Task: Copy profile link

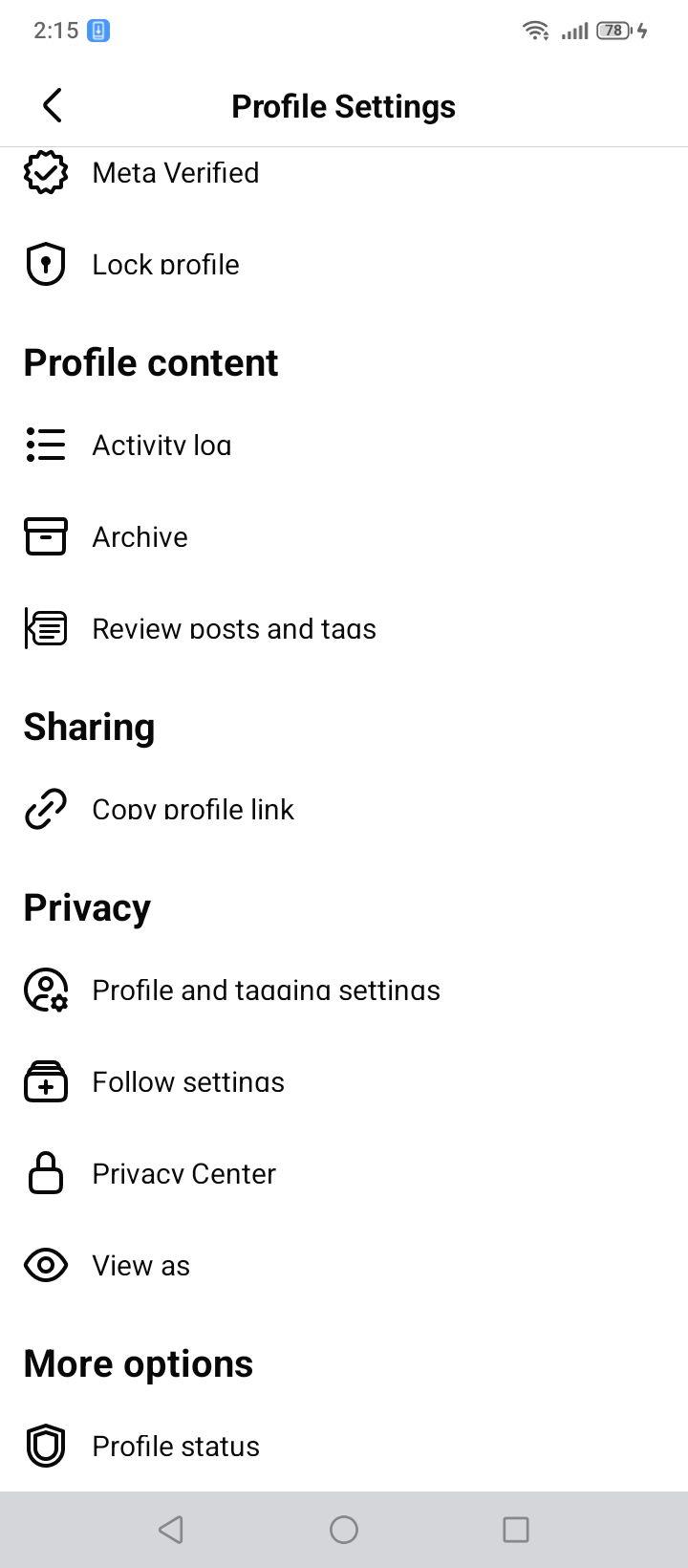Action: (x=344, y=810)
